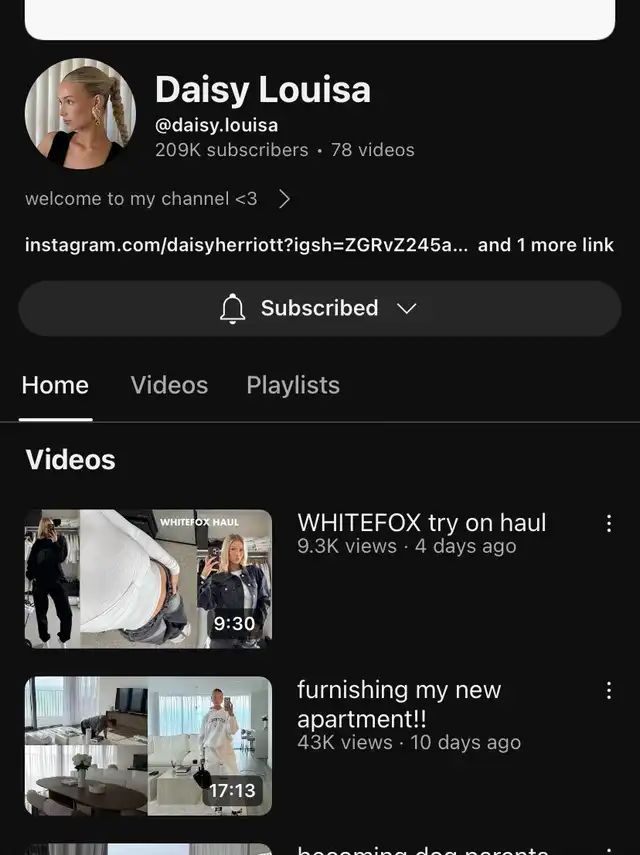Play the WHITEFOX try on haul video

(148, 578)
